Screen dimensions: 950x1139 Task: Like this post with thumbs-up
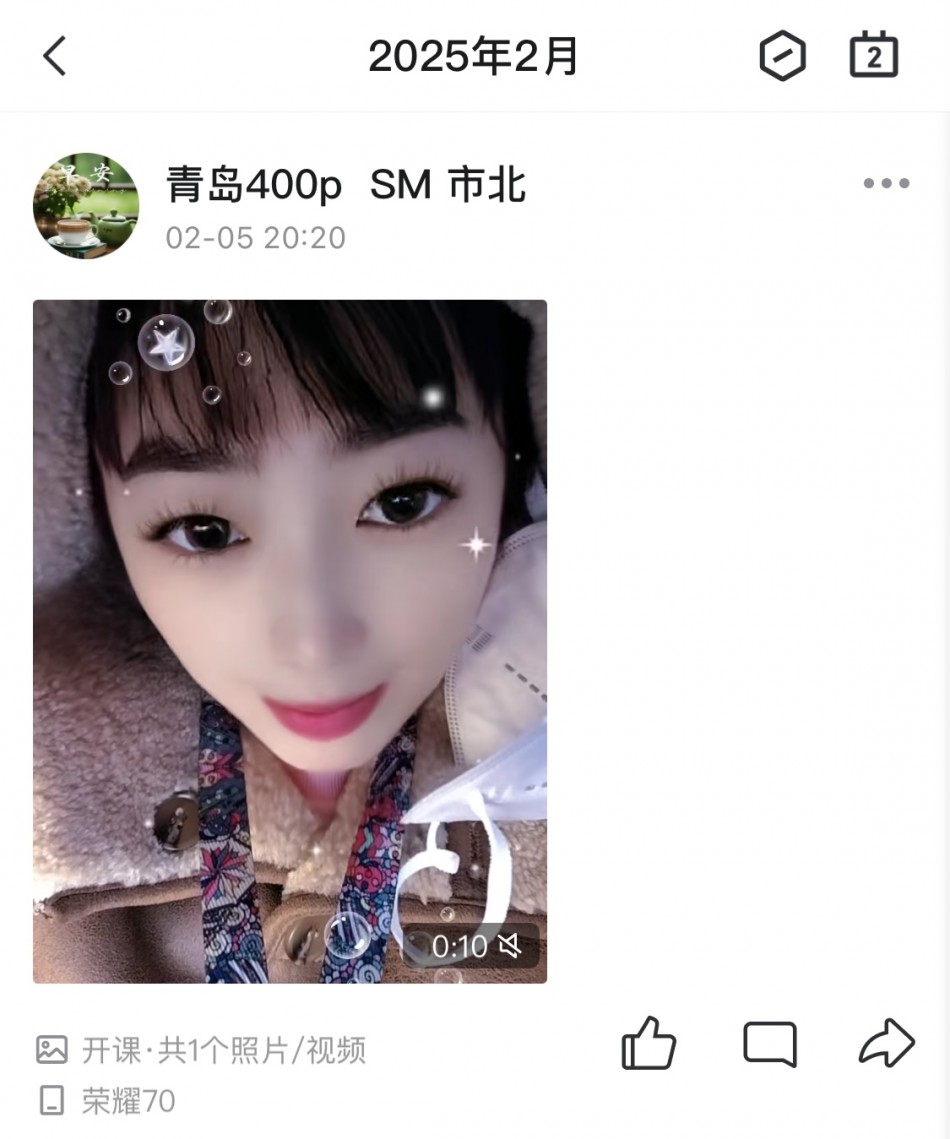[x=649, y=1045]
